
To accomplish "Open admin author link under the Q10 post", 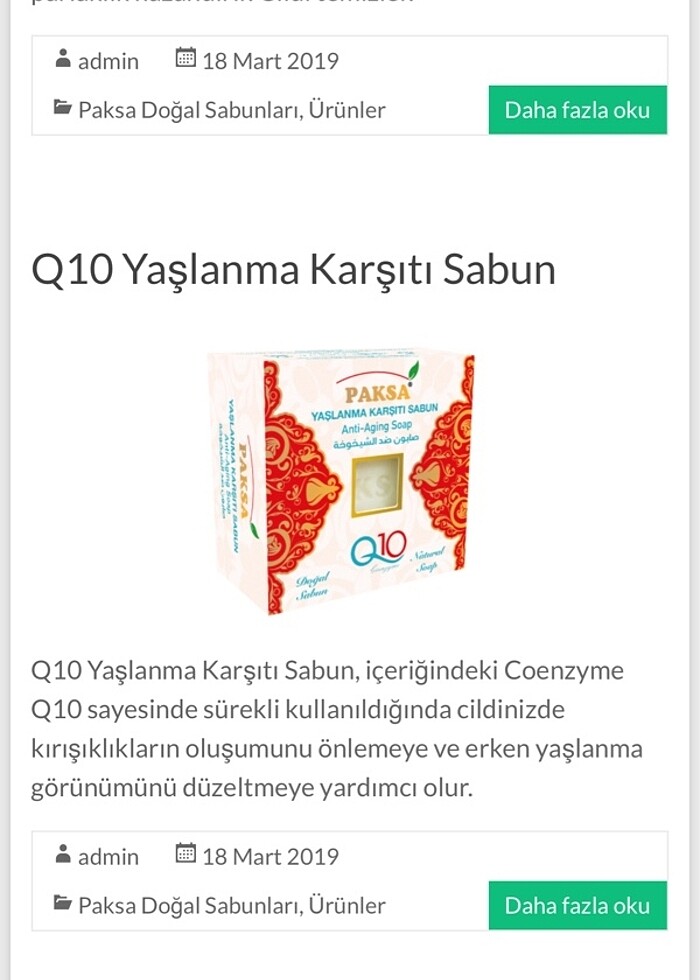I will [108, 857].
